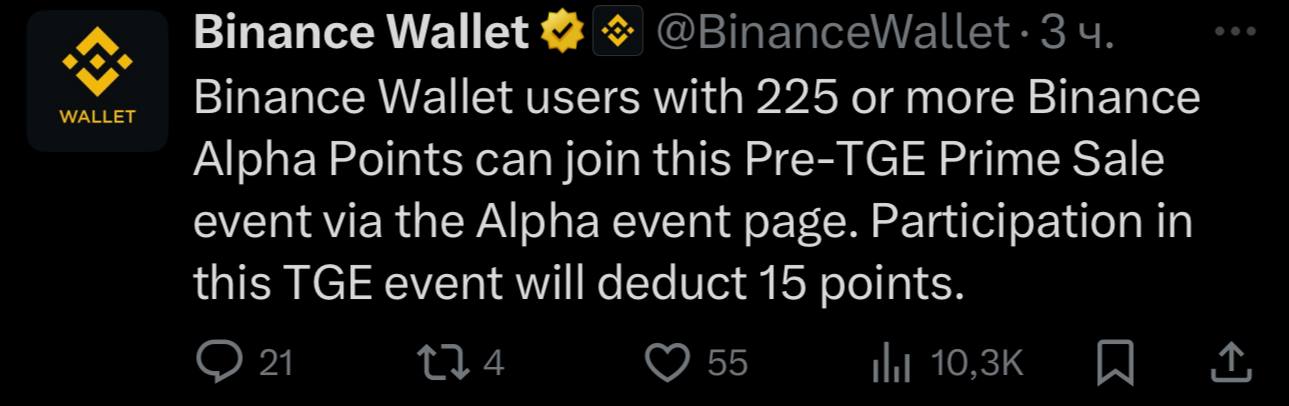Image resolution: width=1289 pixels, height=406 pixels.
Task: Bookmark the Binance Wallet tweet
Action: coord(1115,362)
